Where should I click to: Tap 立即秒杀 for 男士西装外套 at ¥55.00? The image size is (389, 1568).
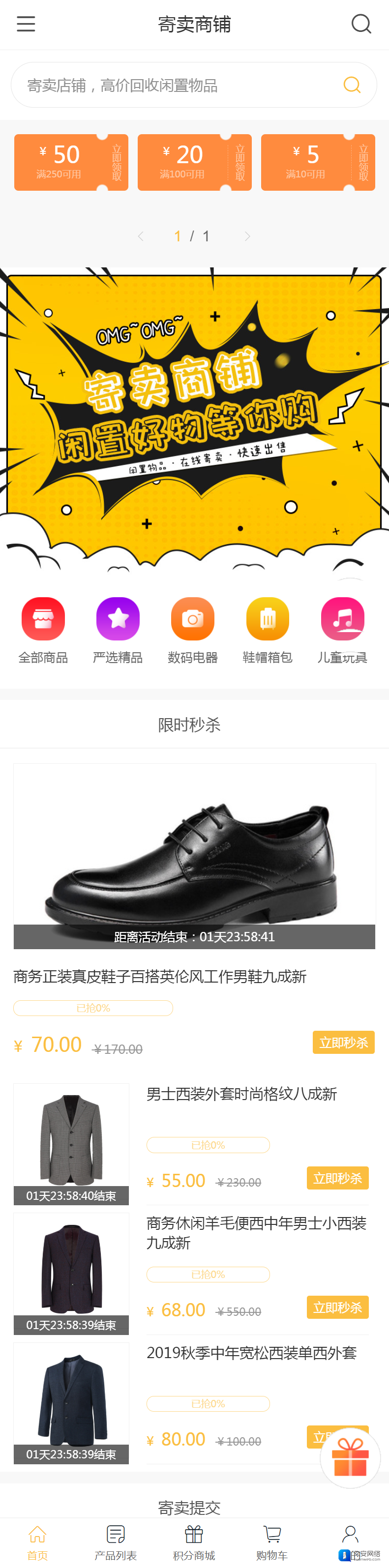337,1178
